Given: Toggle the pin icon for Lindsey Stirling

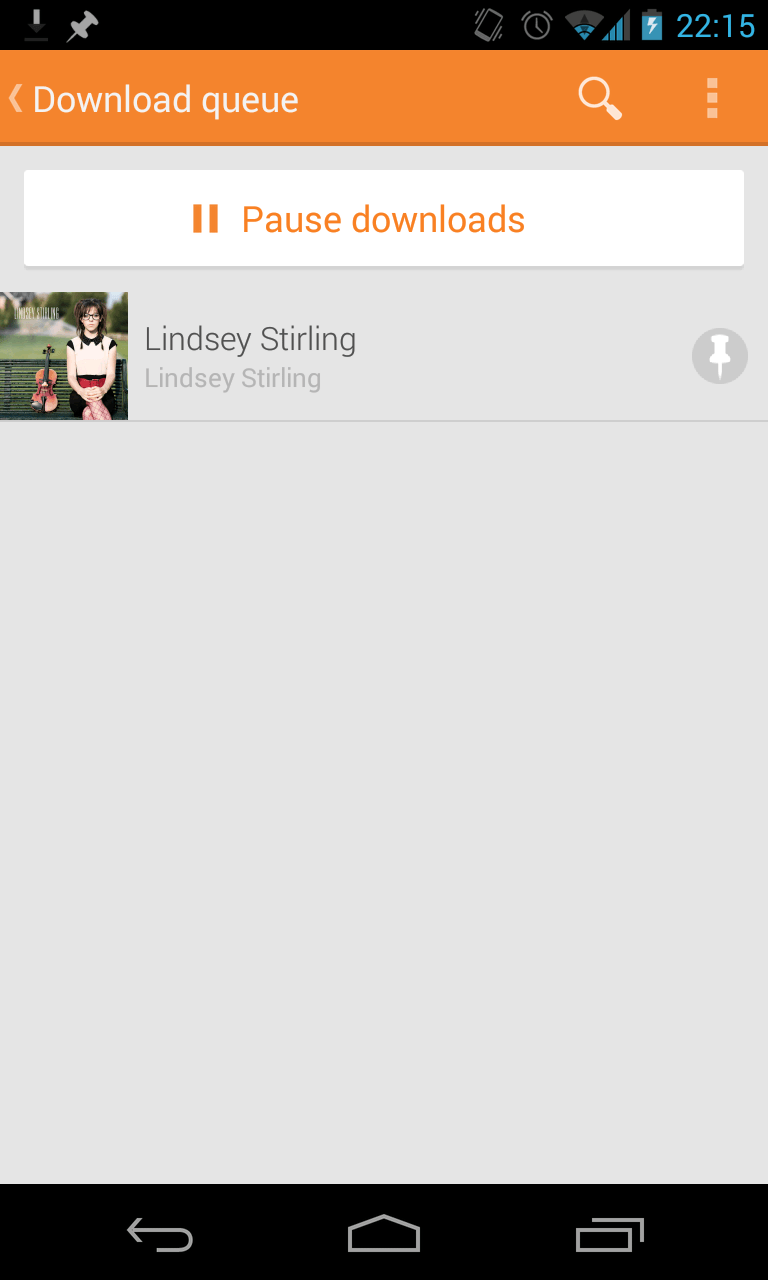Looking at the screenshot, I should point(719,356).
